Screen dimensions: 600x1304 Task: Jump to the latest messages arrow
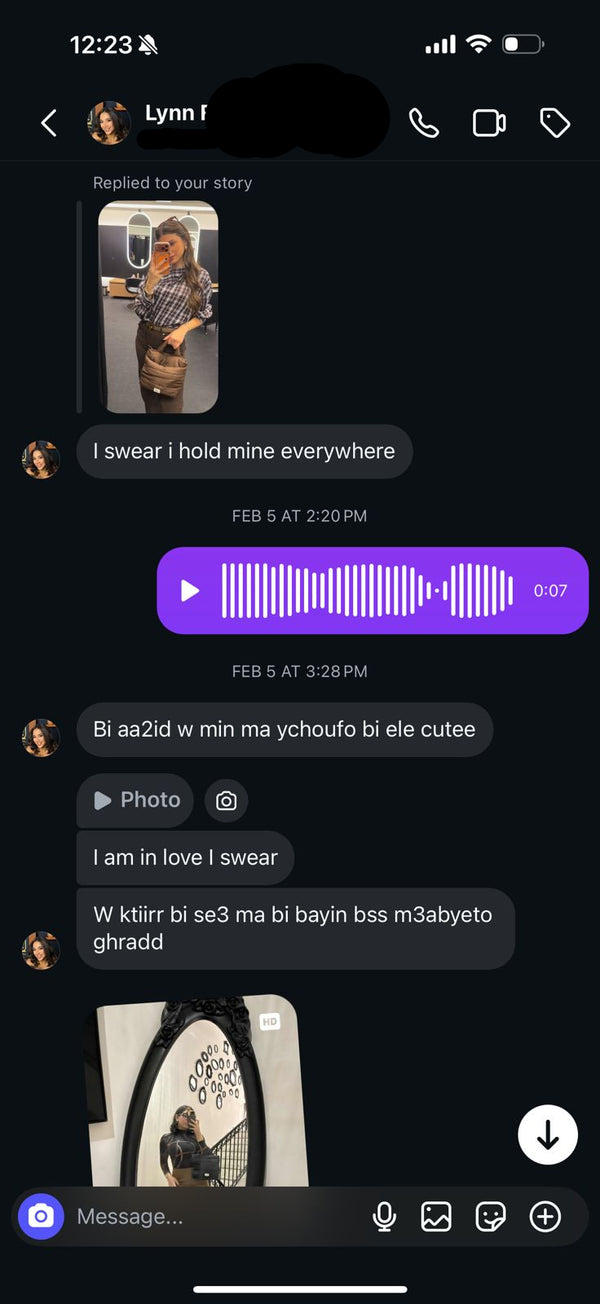click(x=548, y=1134)
